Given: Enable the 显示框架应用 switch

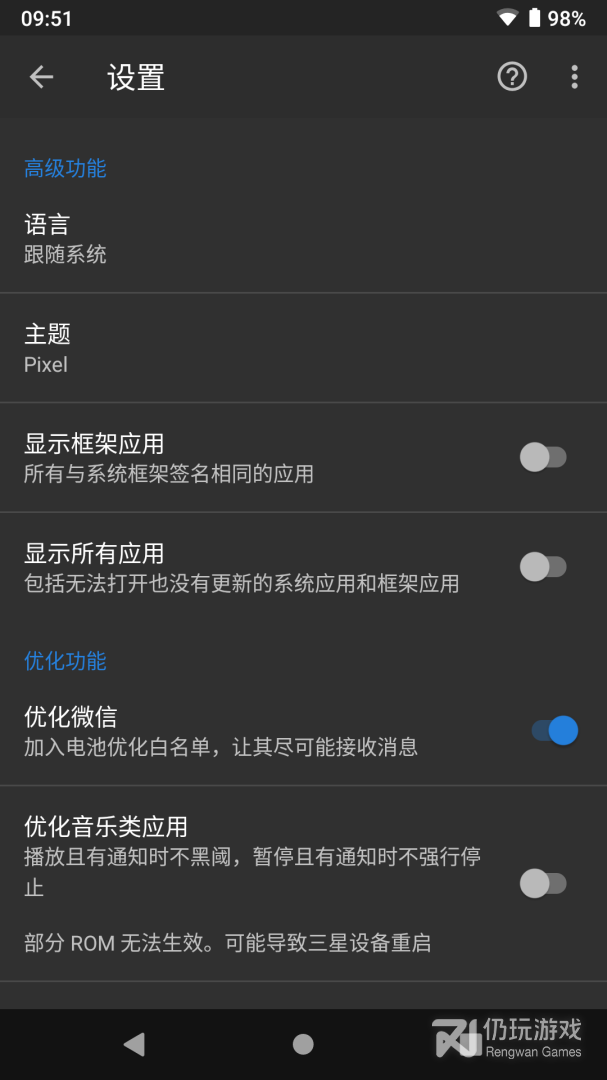Looking at the screenshot, I should (543, 457).
